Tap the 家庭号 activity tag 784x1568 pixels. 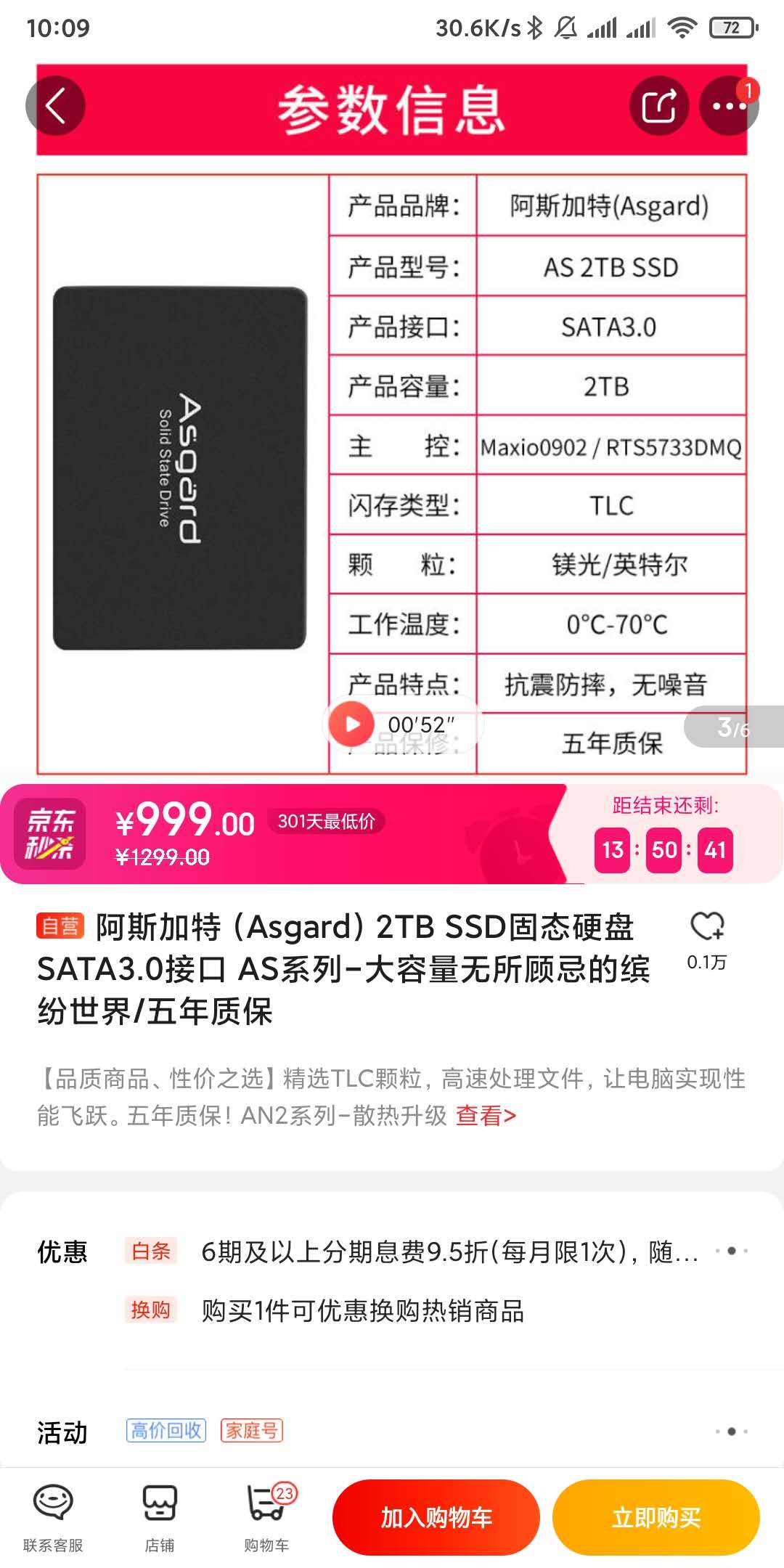[x=252, y=1430]
